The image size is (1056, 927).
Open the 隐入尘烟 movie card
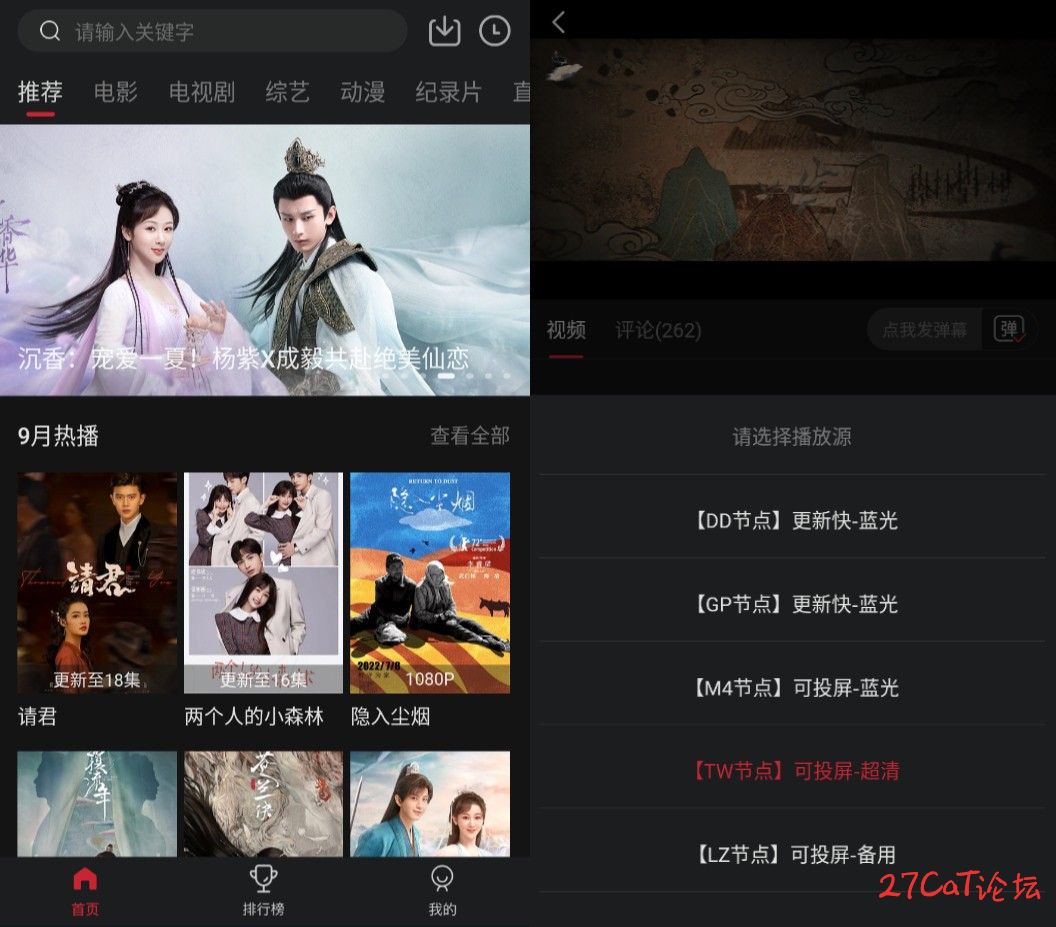pyautogui.click(x=430, y=583)
